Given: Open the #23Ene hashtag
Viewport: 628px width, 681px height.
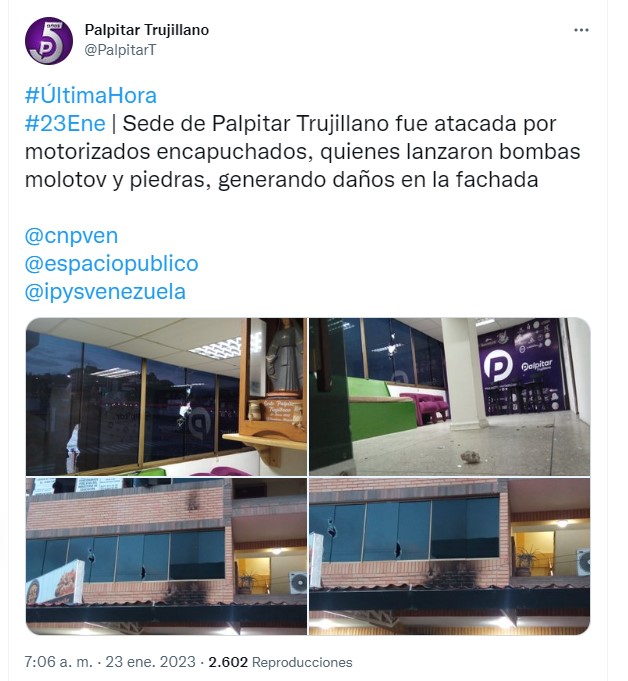Looking at the screenshot, I should coord(64,123).
